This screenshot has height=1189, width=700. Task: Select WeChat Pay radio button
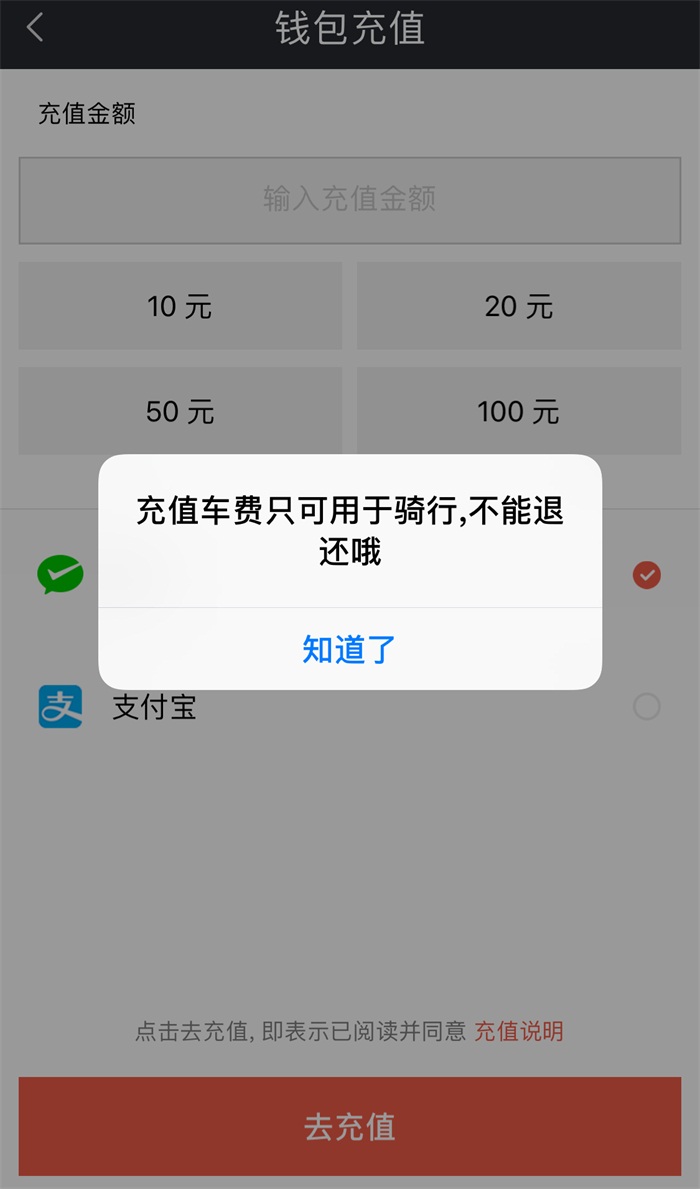point(646,575)
